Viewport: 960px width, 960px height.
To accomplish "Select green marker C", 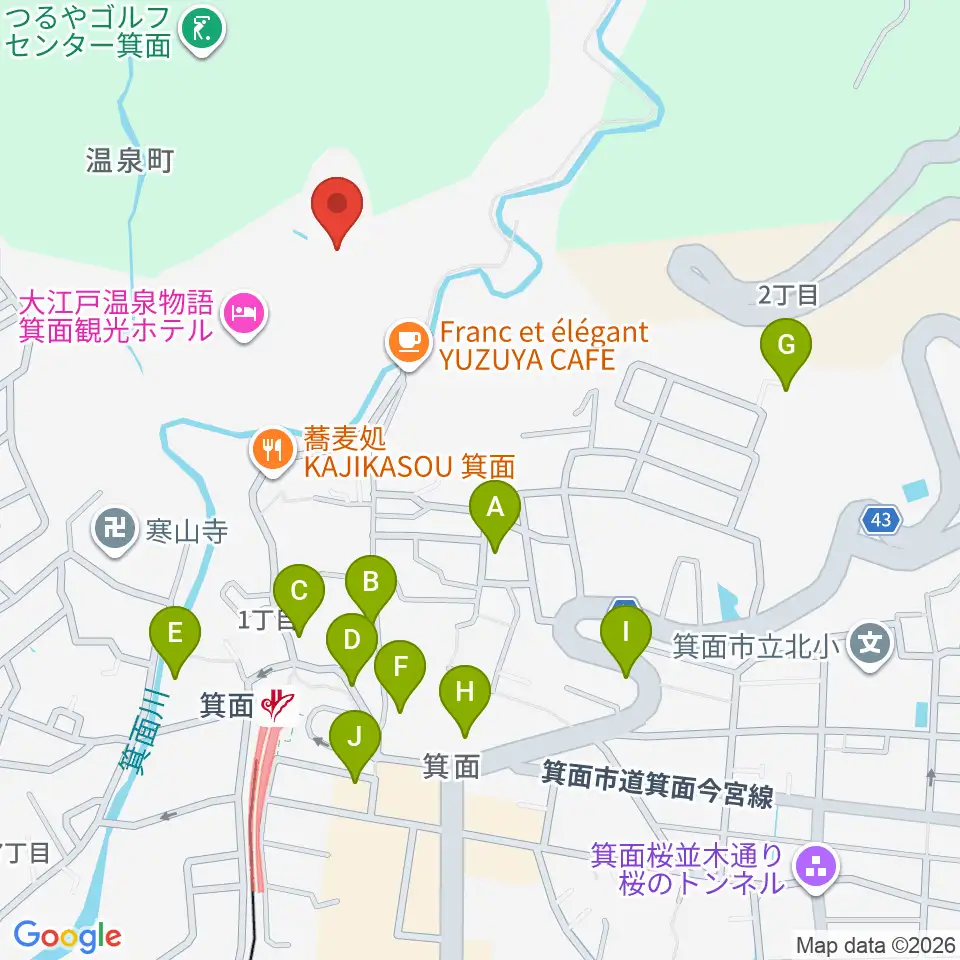I will [x=299, y=600].
